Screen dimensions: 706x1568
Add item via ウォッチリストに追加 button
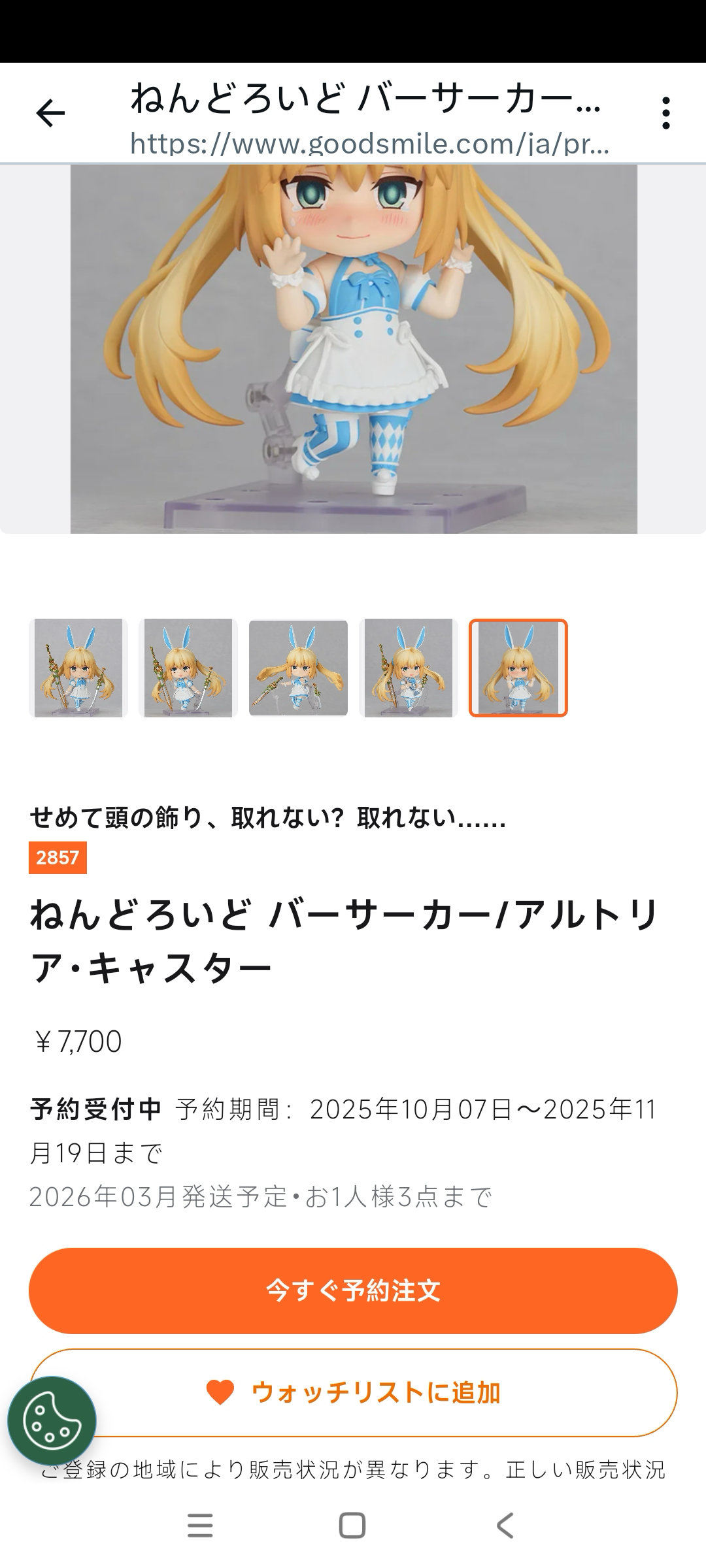[x=353, y=1392]
